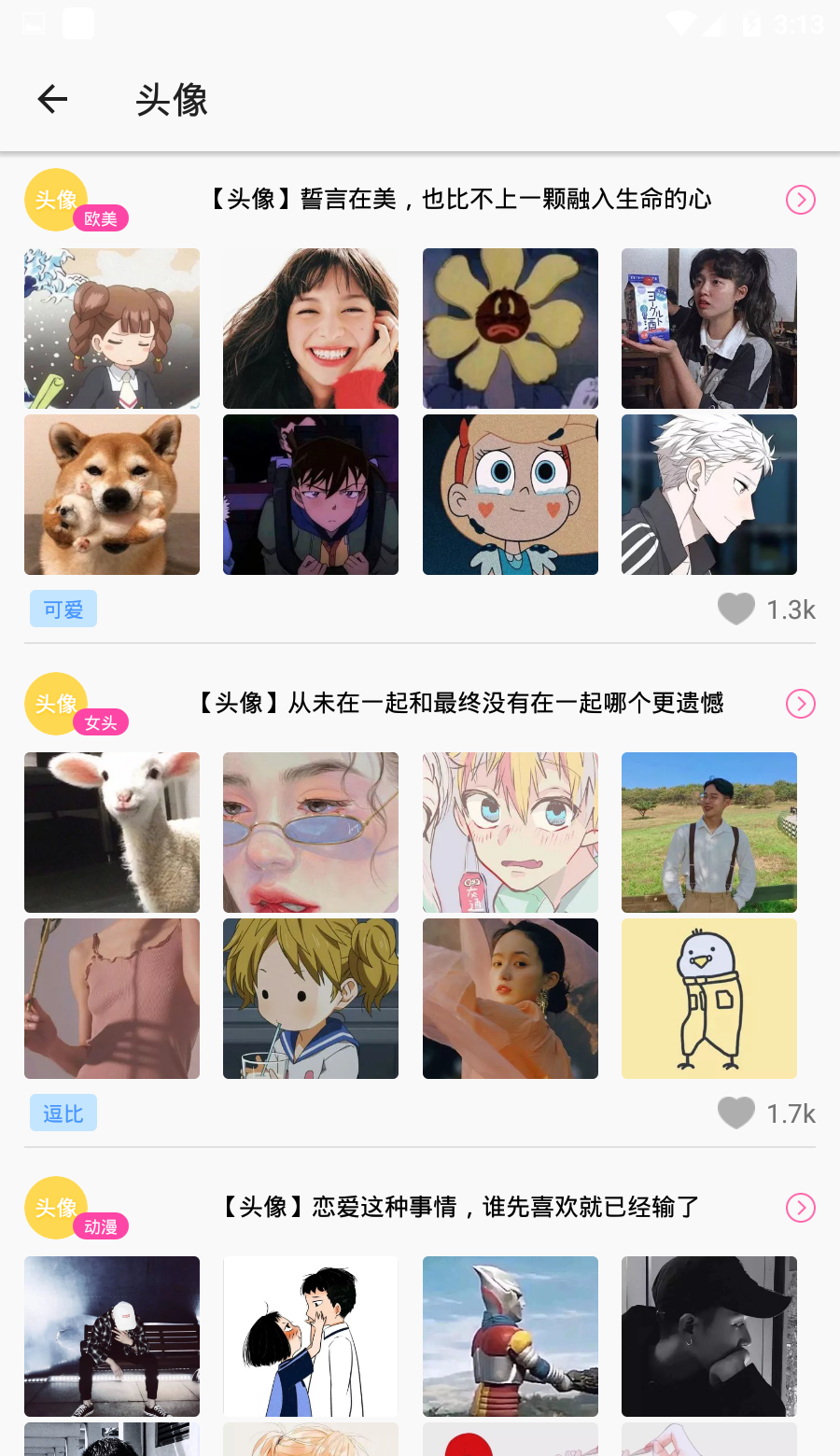The width and height of the screenshot is (840, 1456).
Task: Open the 女头 category badge
Action: (101, 722)
